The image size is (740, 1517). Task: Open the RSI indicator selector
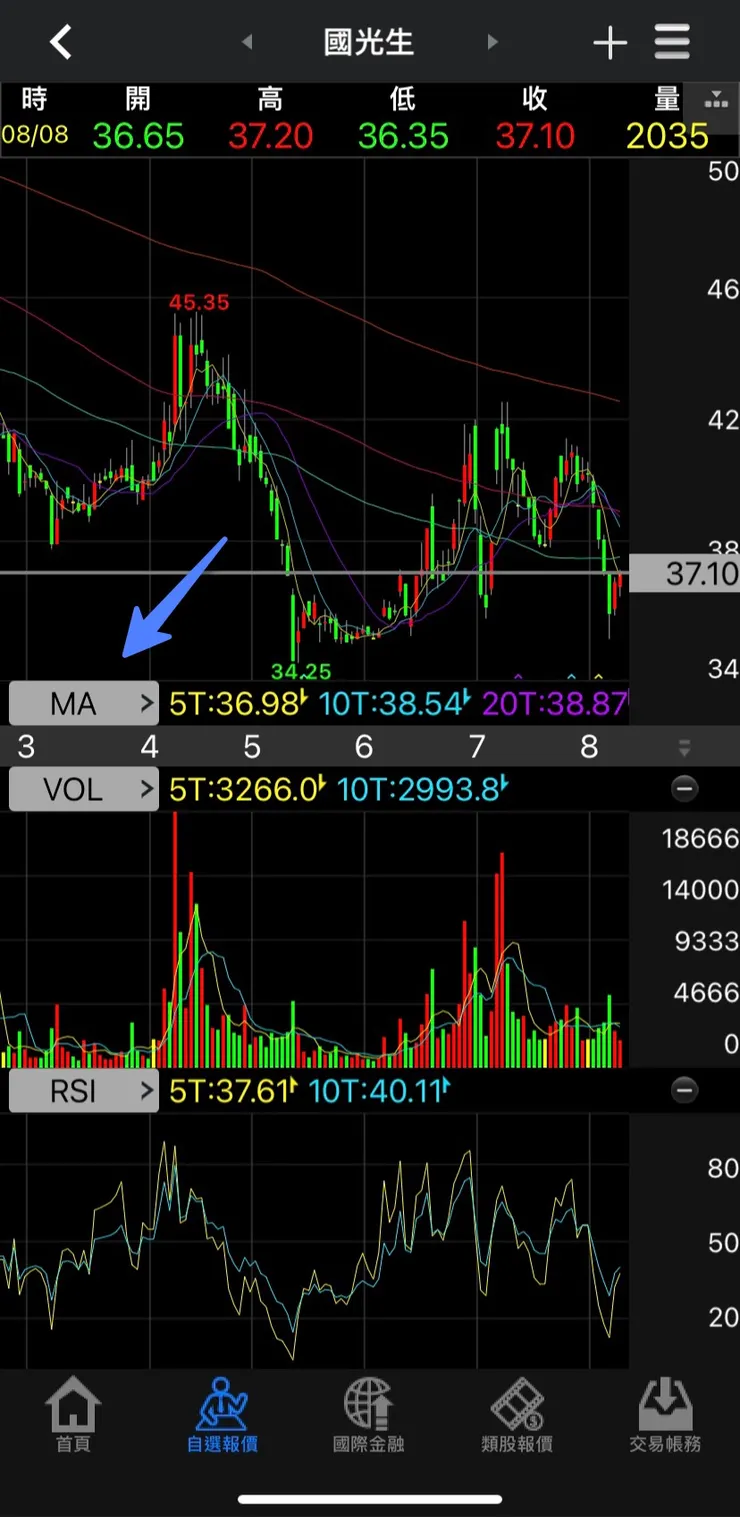pos(84,1091)
